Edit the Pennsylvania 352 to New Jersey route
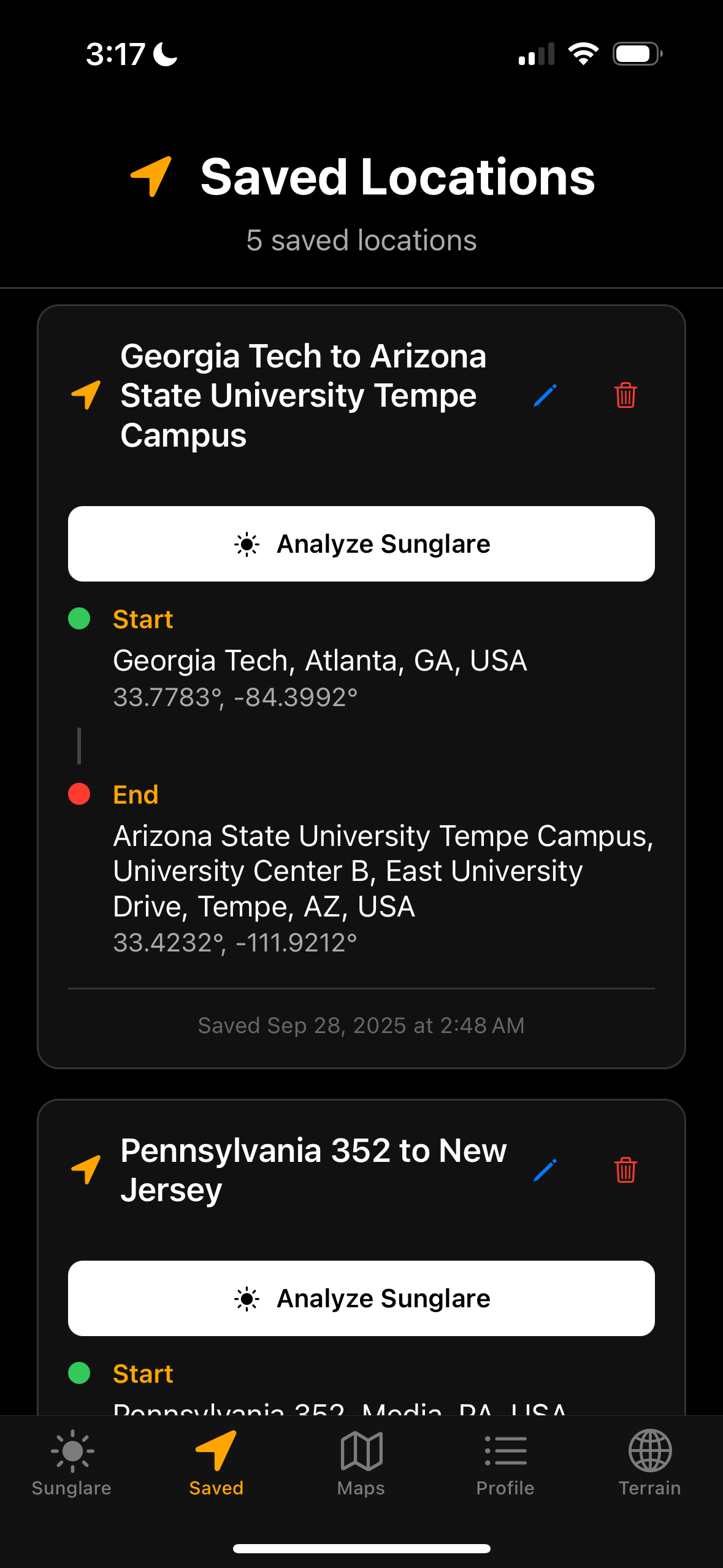 (x=545, y=1170)
